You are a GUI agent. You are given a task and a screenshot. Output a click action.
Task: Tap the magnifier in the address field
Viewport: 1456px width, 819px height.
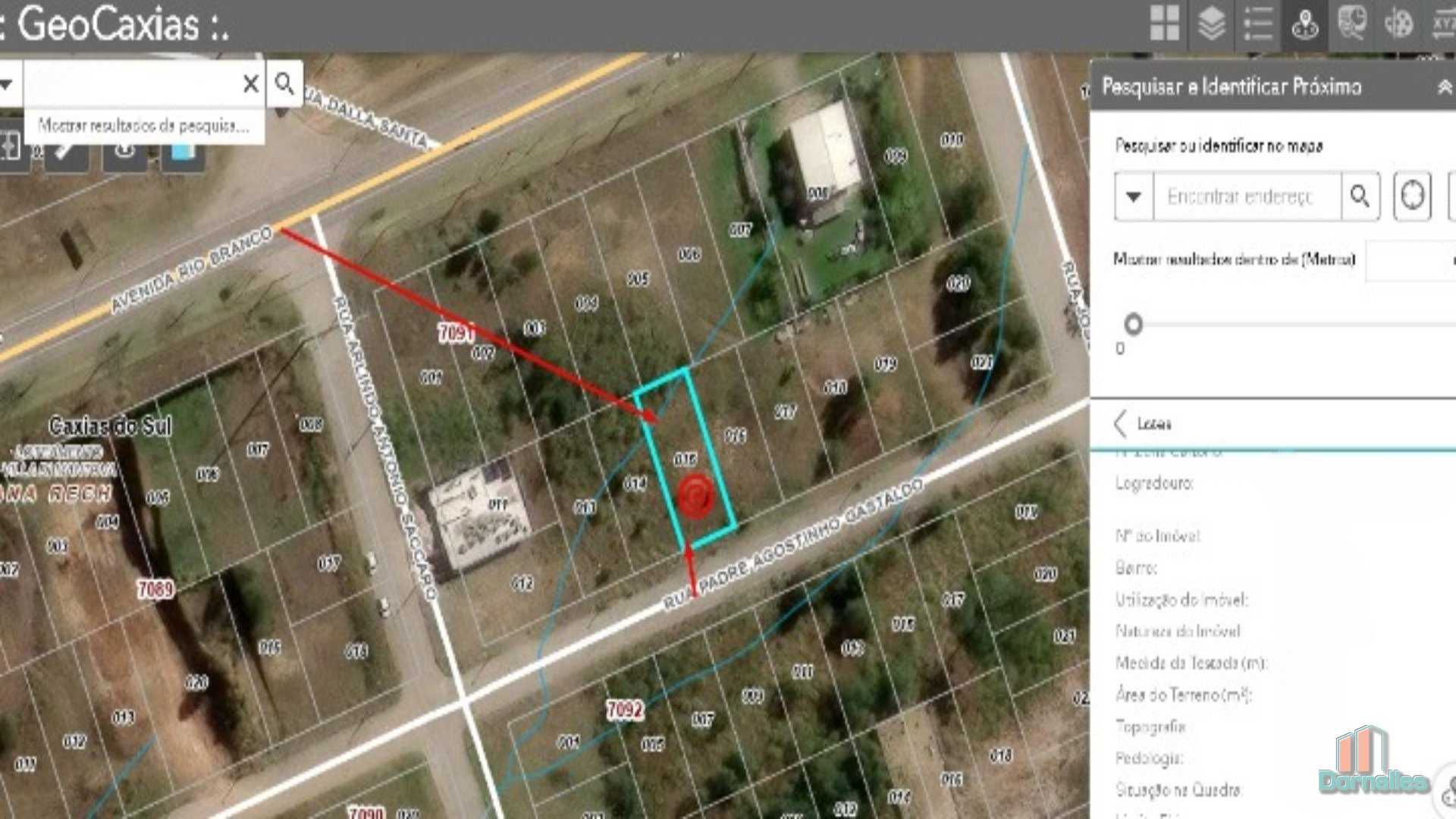click(x=1360, y=197)
